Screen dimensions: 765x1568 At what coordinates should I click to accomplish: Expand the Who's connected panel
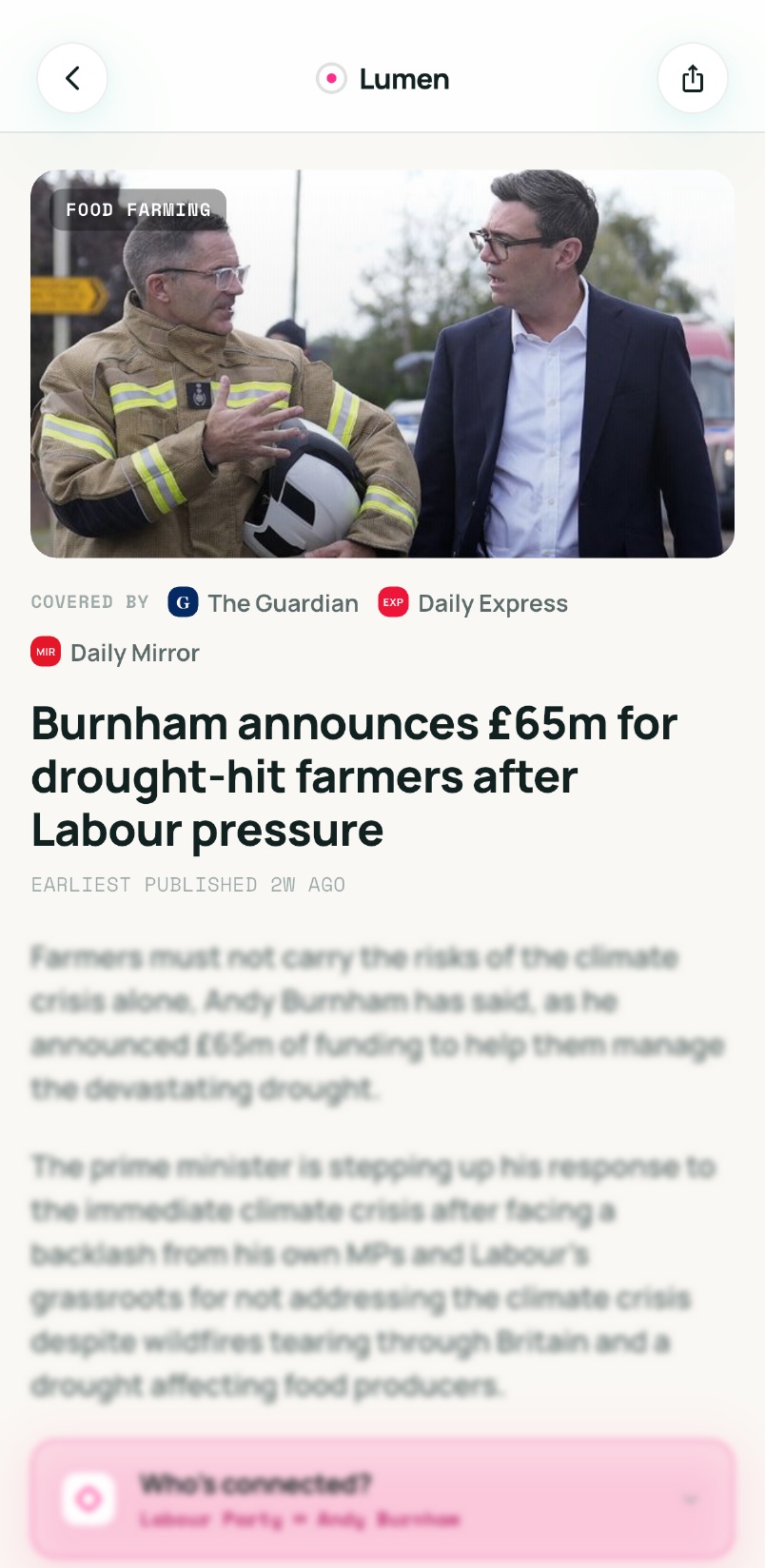382,1499
